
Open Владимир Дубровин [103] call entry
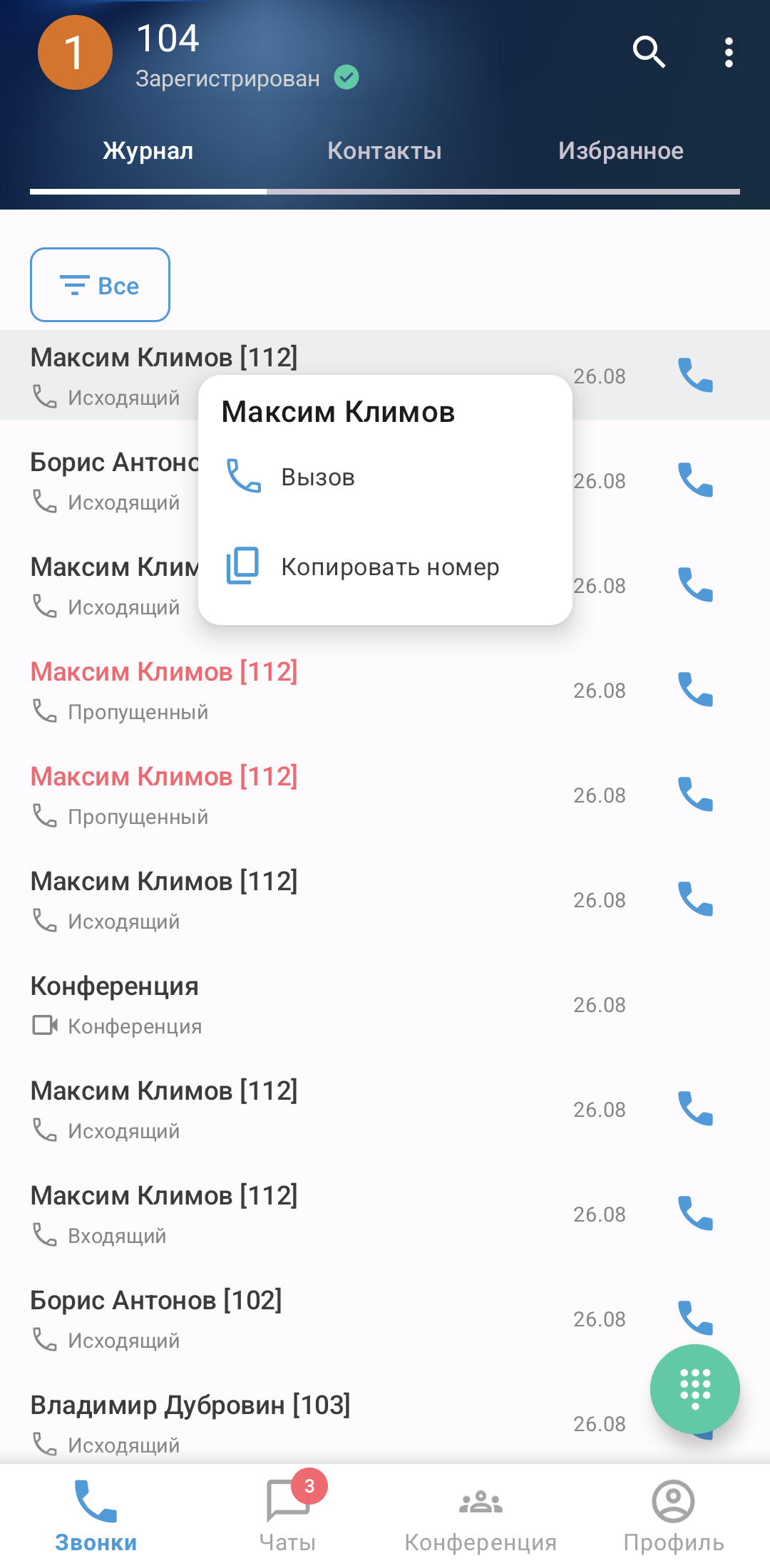(285, 1423)
